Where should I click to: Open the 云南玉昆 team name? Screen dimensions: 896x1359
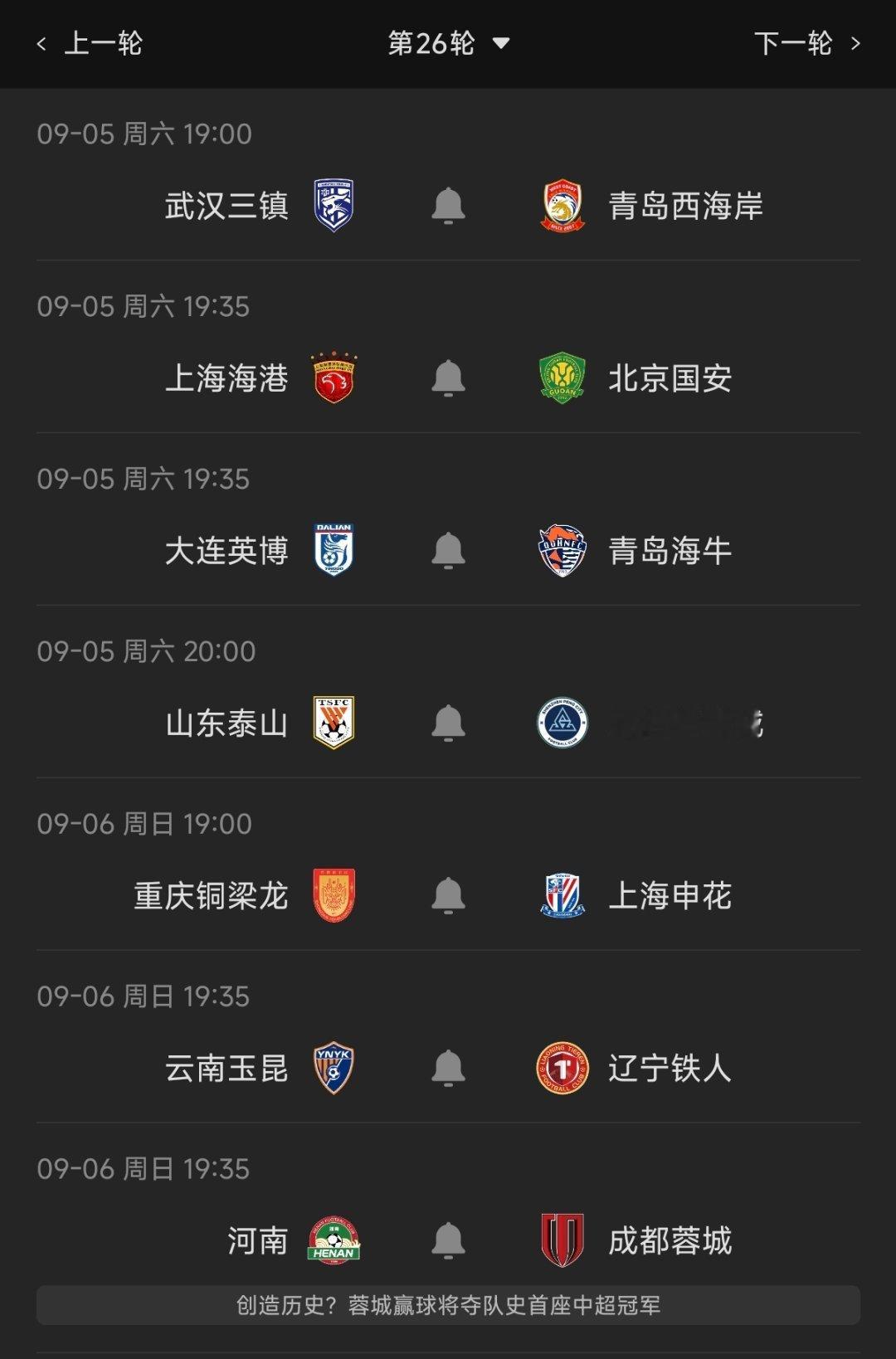point(226,1069)
